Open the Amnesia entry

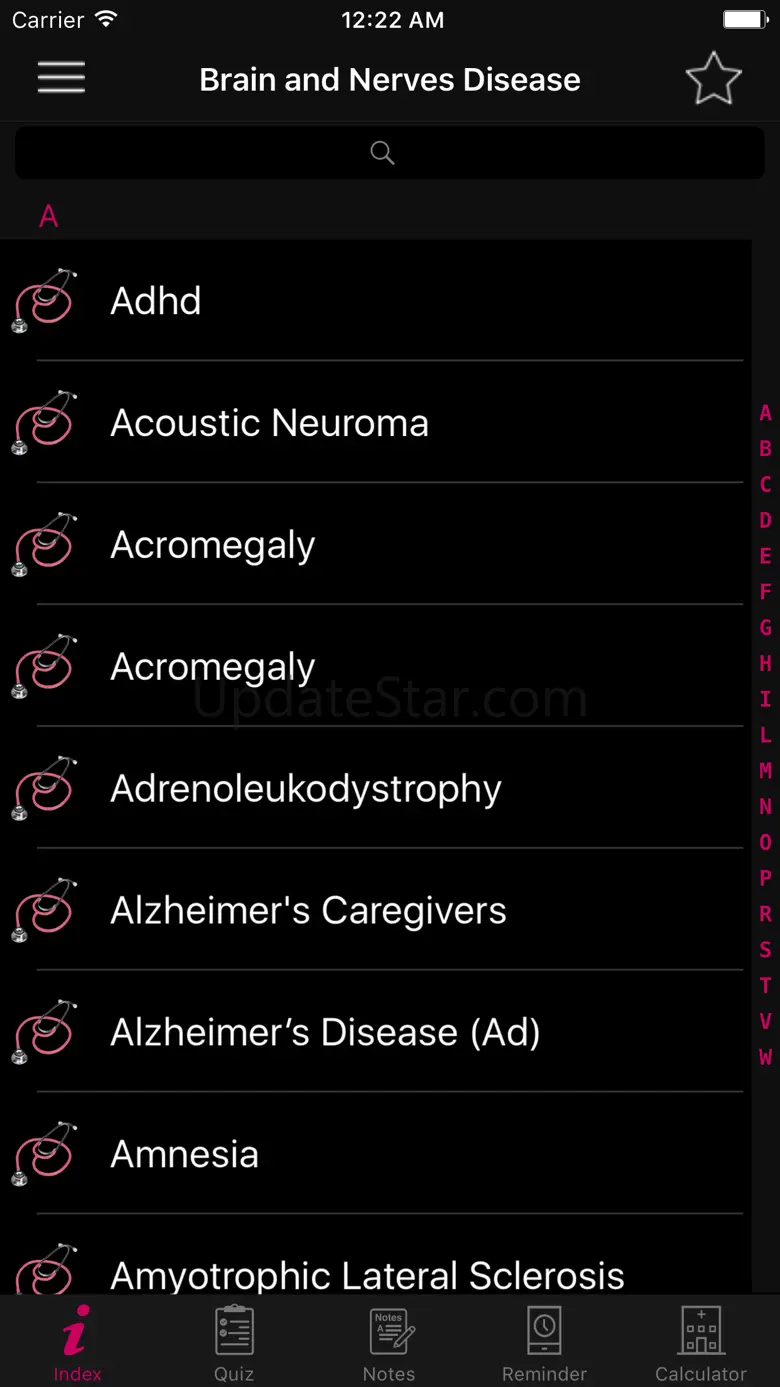click(380, 1155)
